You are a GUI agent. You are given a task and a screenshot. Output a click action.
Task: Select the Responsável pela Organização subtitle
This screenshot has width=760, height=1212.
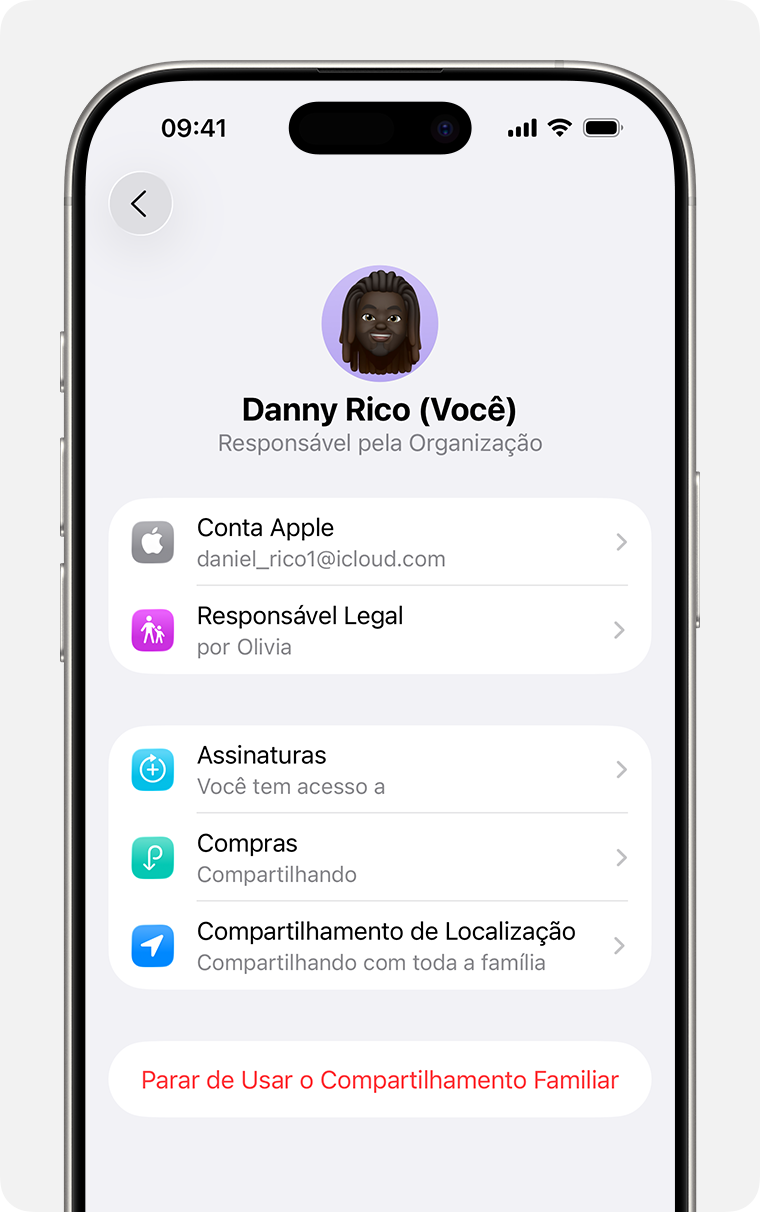point(380,442)
